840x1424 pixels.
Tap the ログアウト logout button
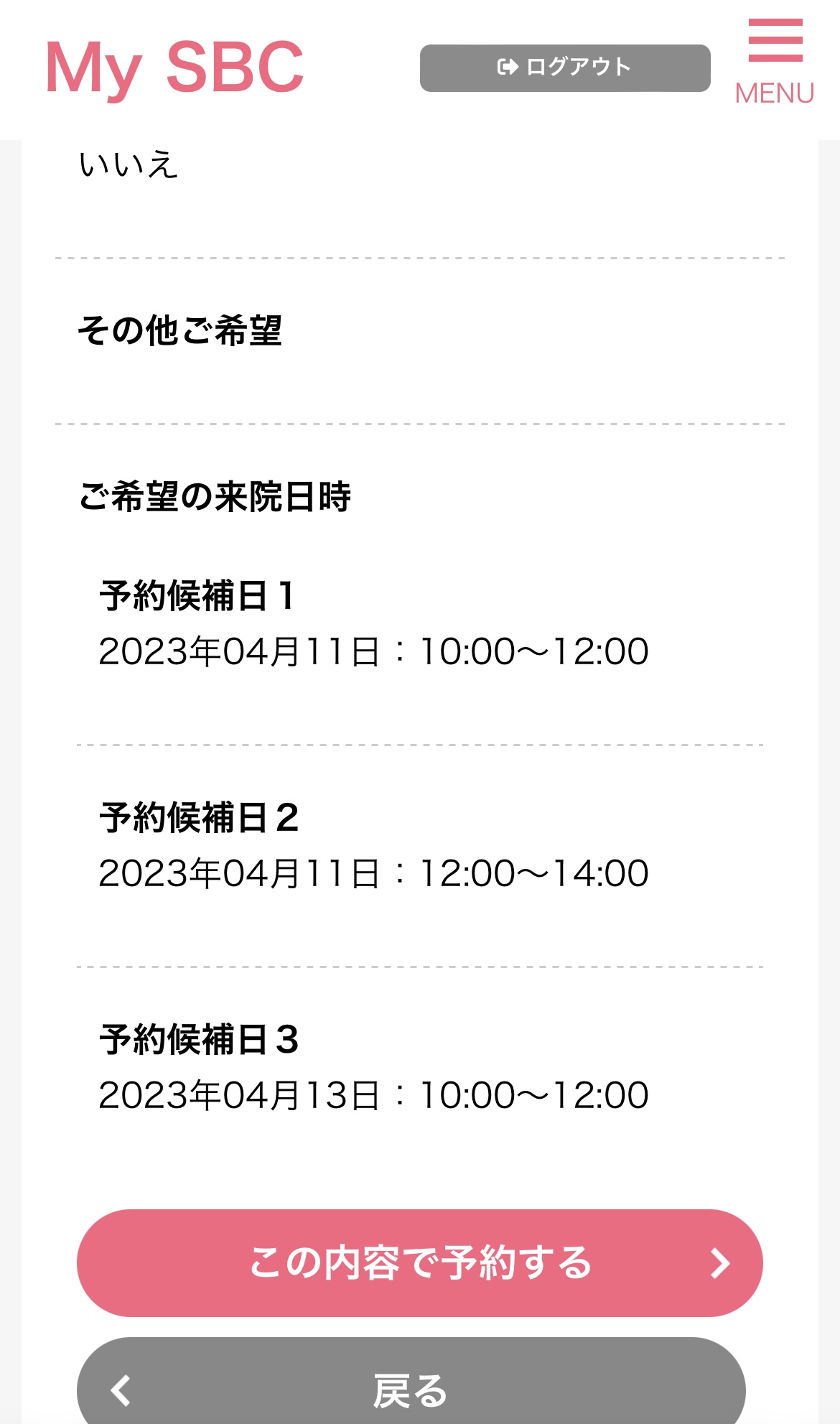point(564,68)
